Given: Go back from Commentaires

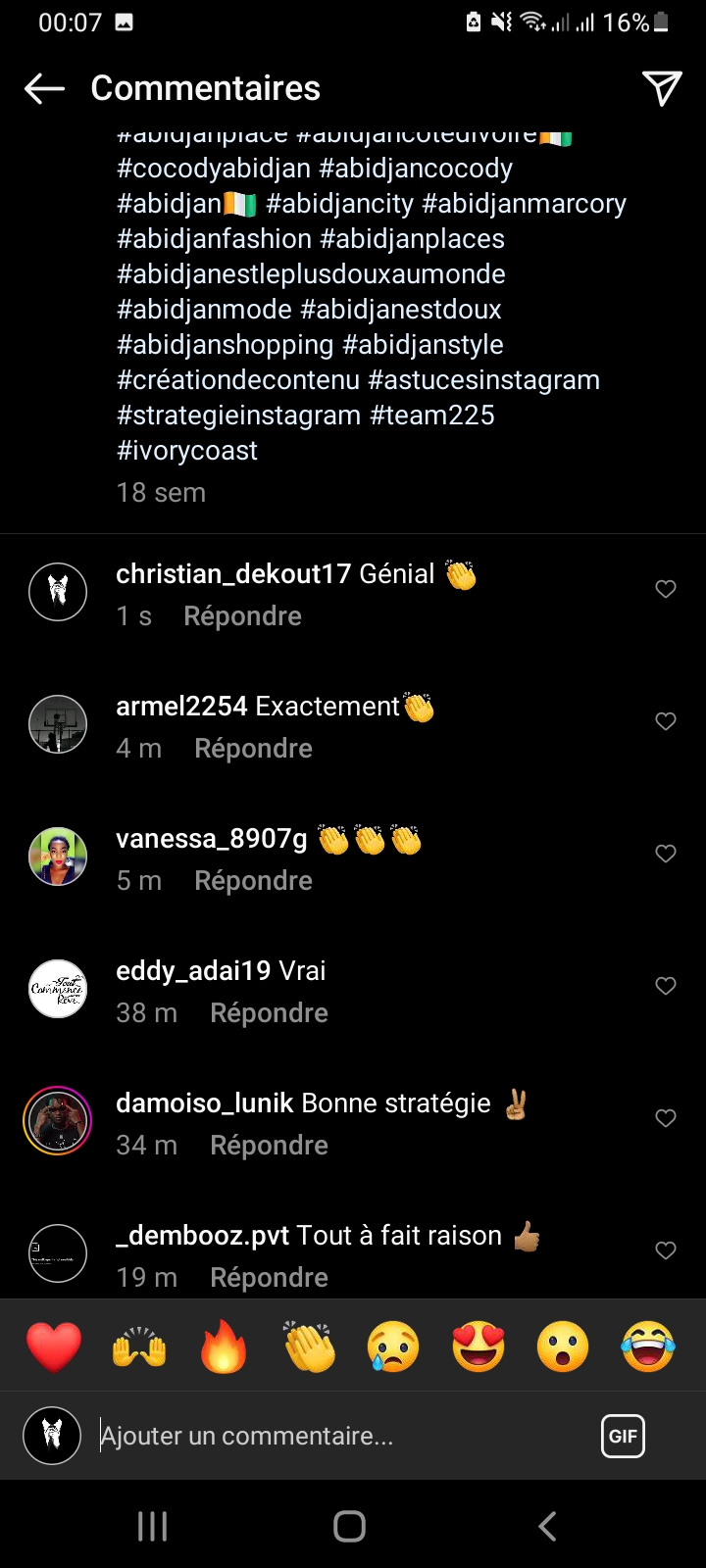Looking at the screenshot, I should tap(44, 88).
